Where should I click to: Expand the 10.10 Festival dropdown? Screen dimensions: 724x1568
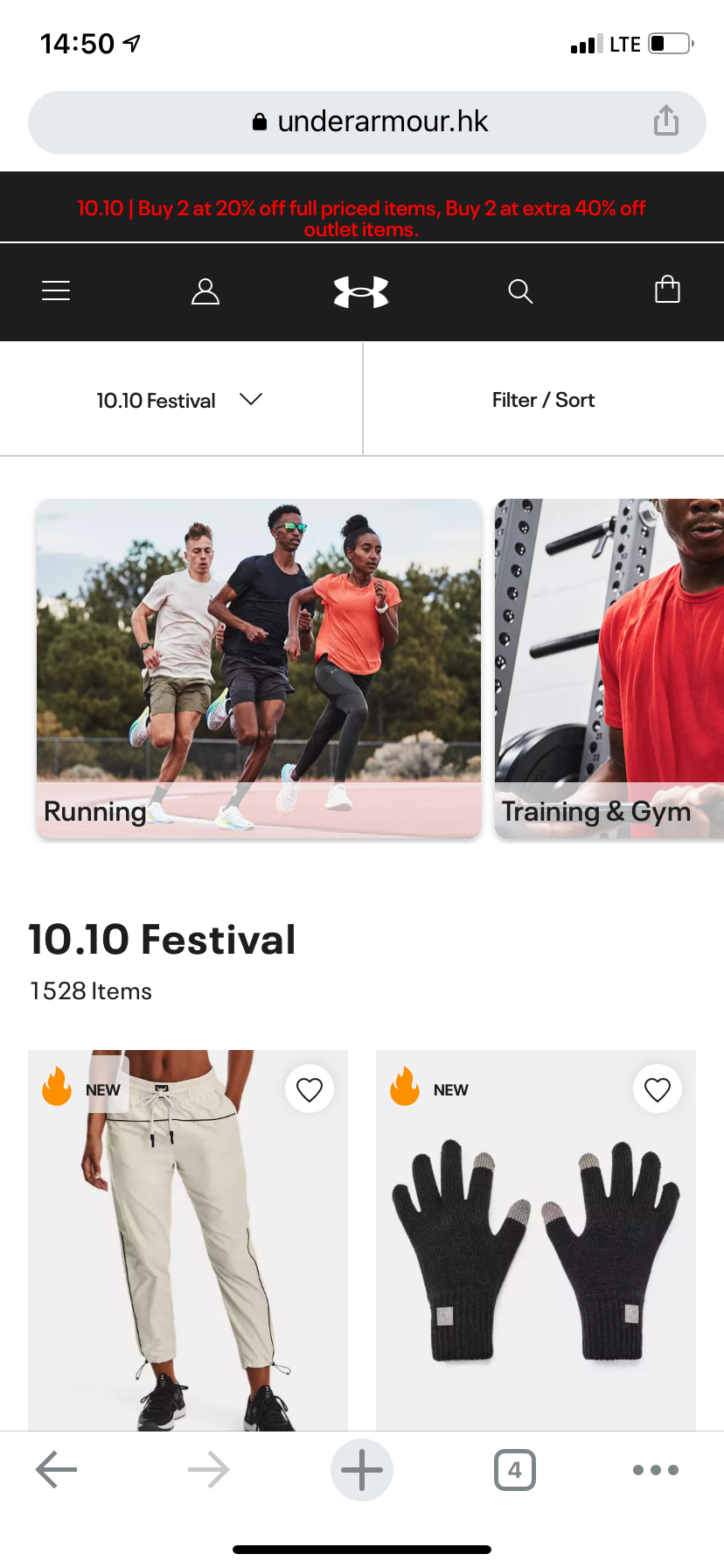(179, 400)
